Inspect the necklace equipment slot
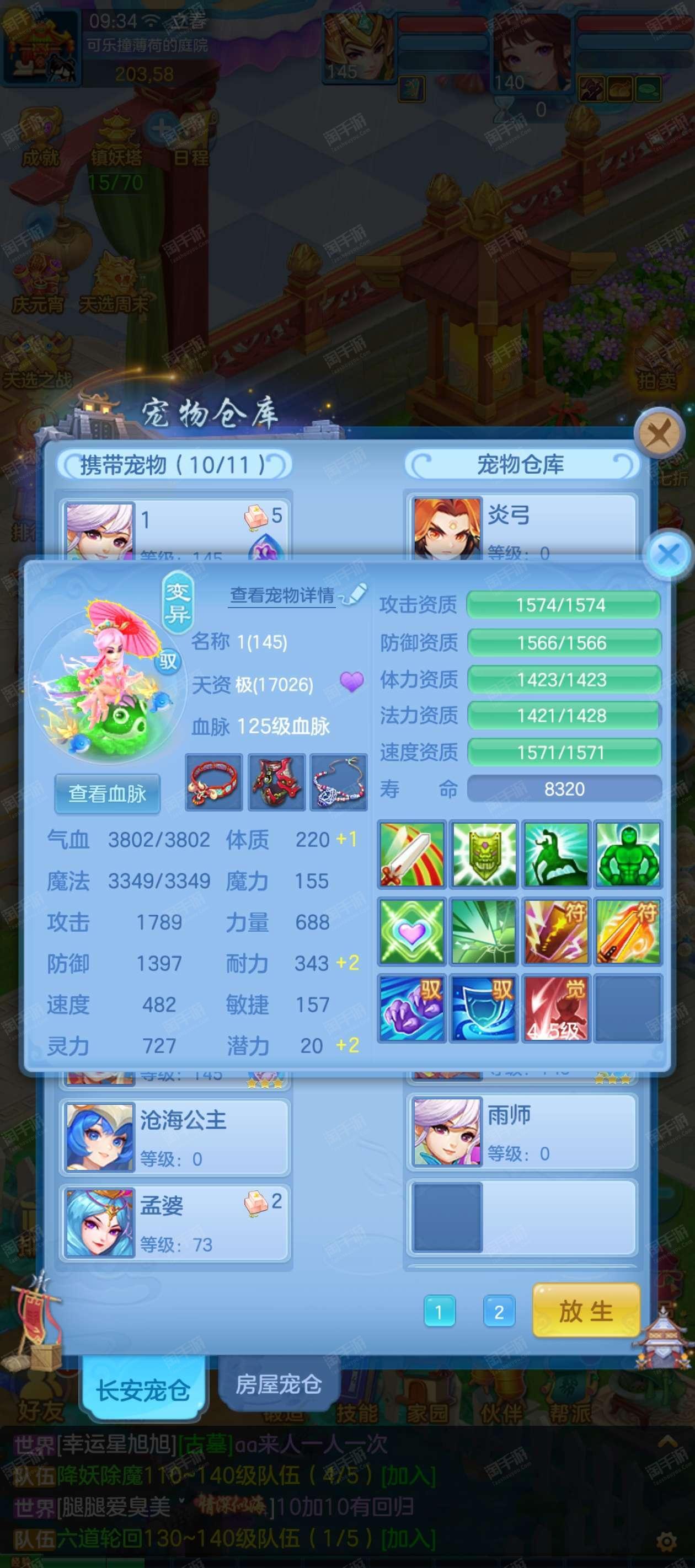 coord(339,782)
